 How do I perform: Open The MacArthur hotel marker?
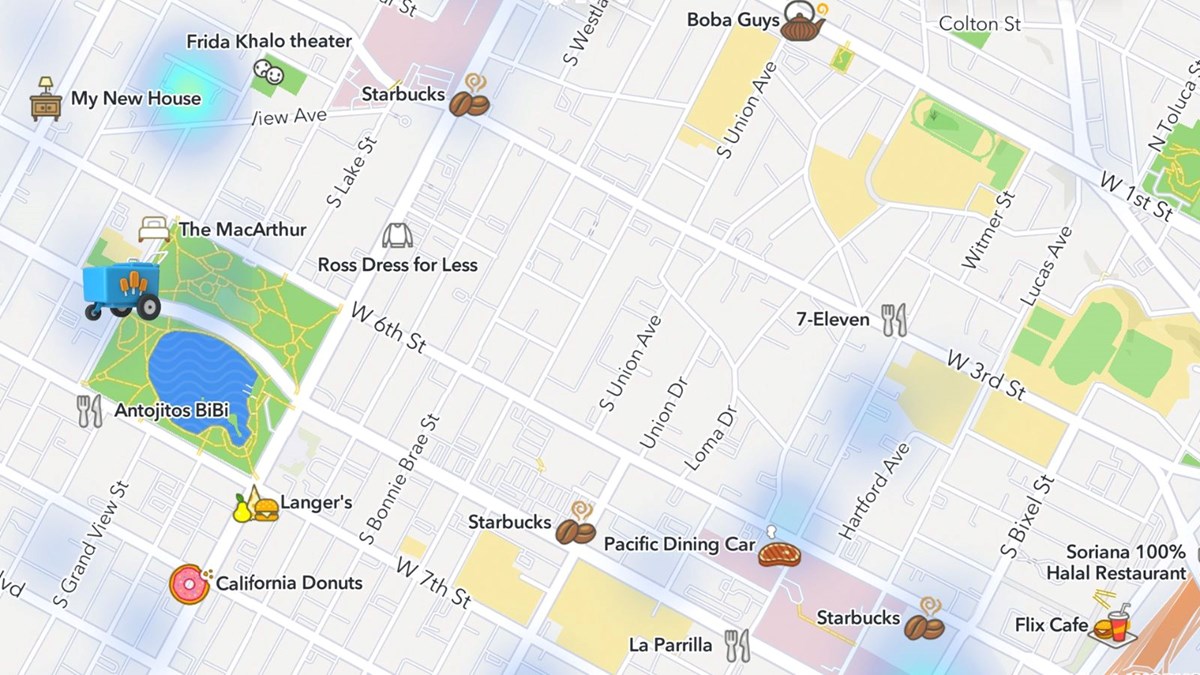pyautogui.click(x=153, y=229)
